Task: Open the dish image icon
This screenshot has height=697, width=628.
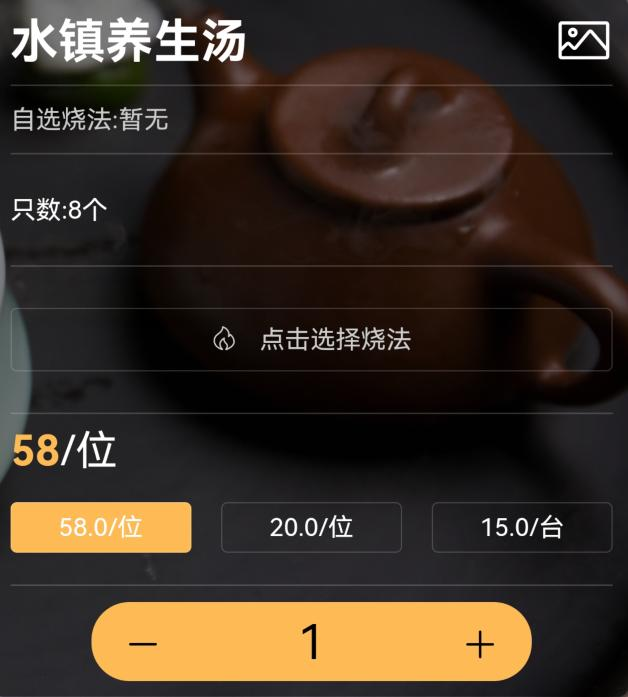Action: (x=583, y=40)
